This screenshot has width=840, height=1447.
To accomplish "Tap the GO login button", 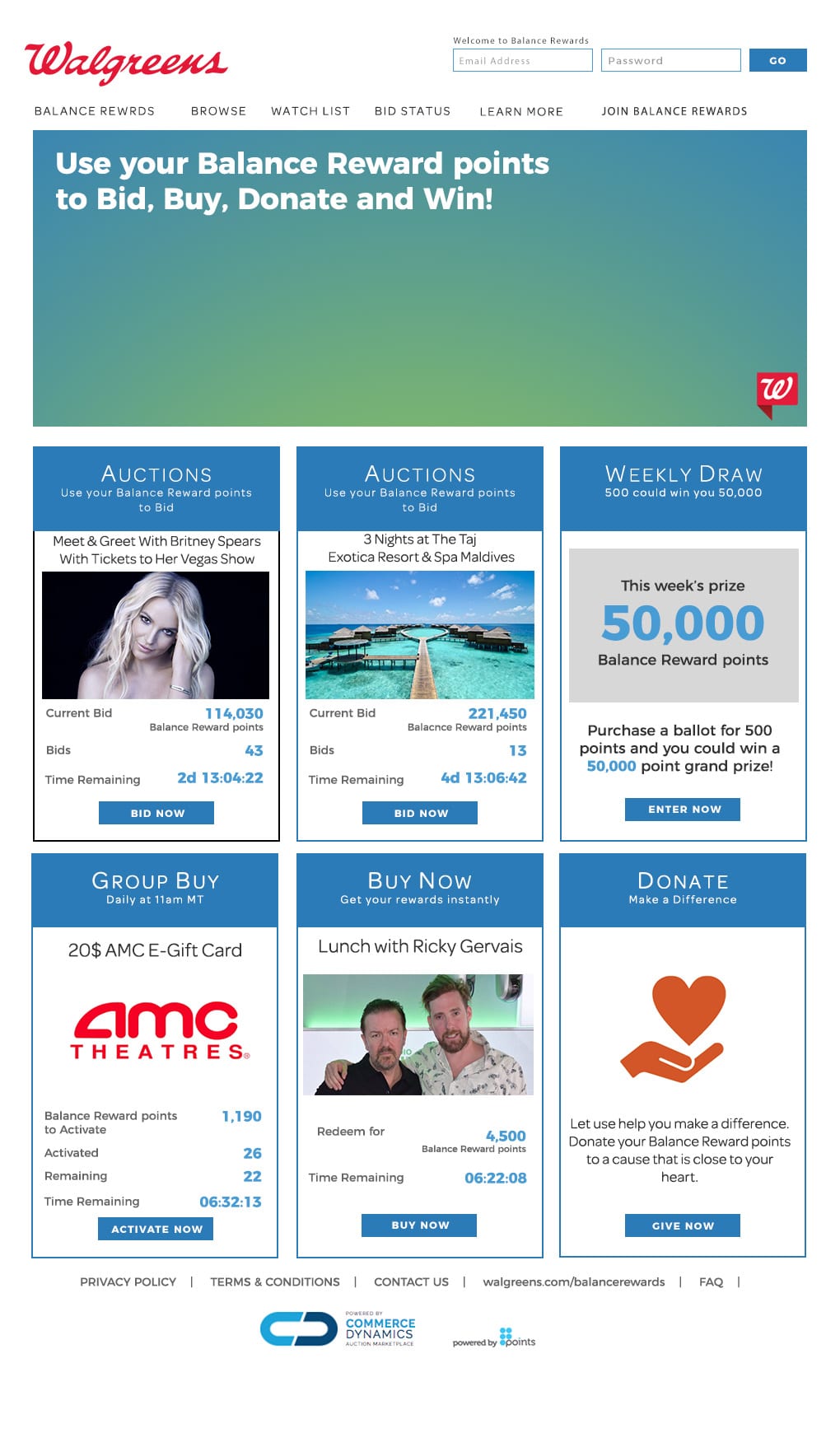I will (x=777, y=60).
